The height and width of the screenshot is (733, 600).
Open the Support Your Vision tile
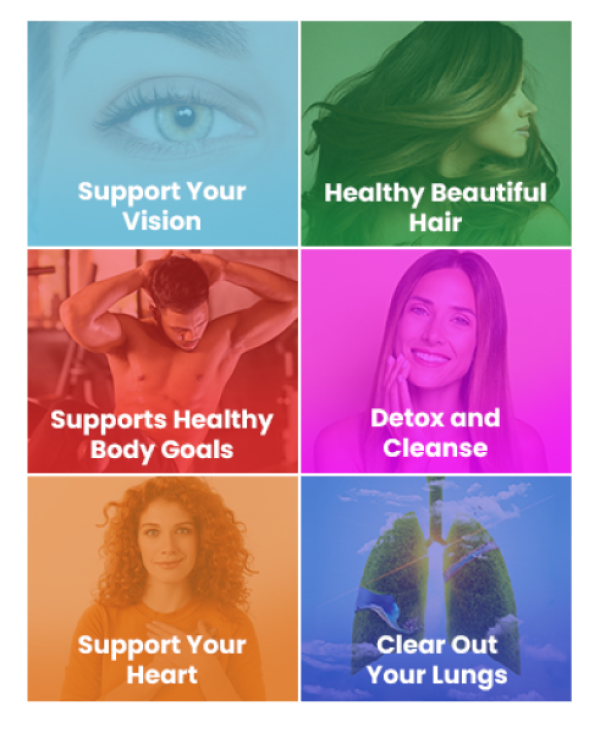(x=162, y=134)
